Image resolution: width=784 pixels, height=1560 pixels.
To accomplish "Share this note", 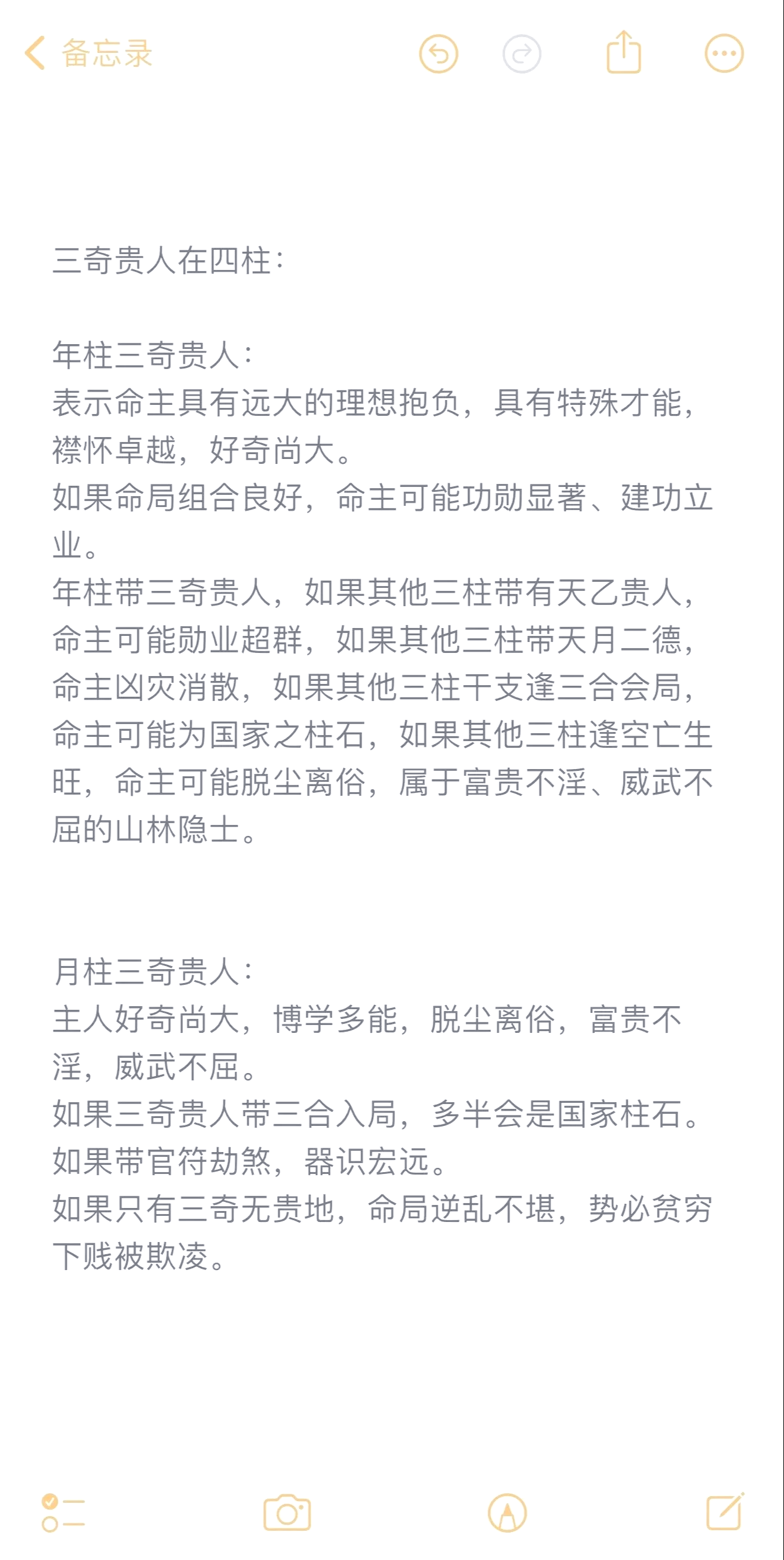I will [x=624, y=52].
